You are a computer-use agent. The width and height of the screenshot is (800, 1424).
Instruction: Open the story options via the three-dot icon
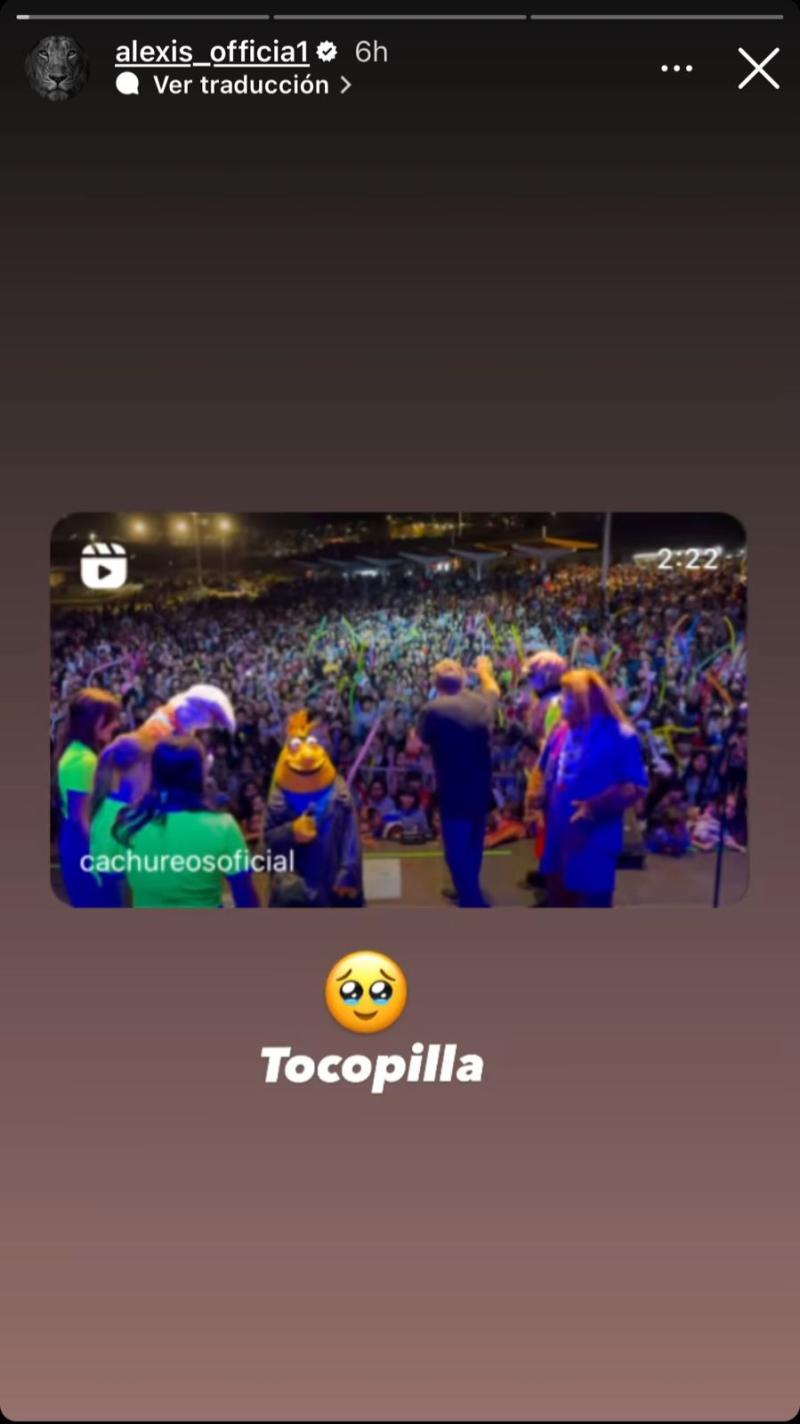coord(677,67)
